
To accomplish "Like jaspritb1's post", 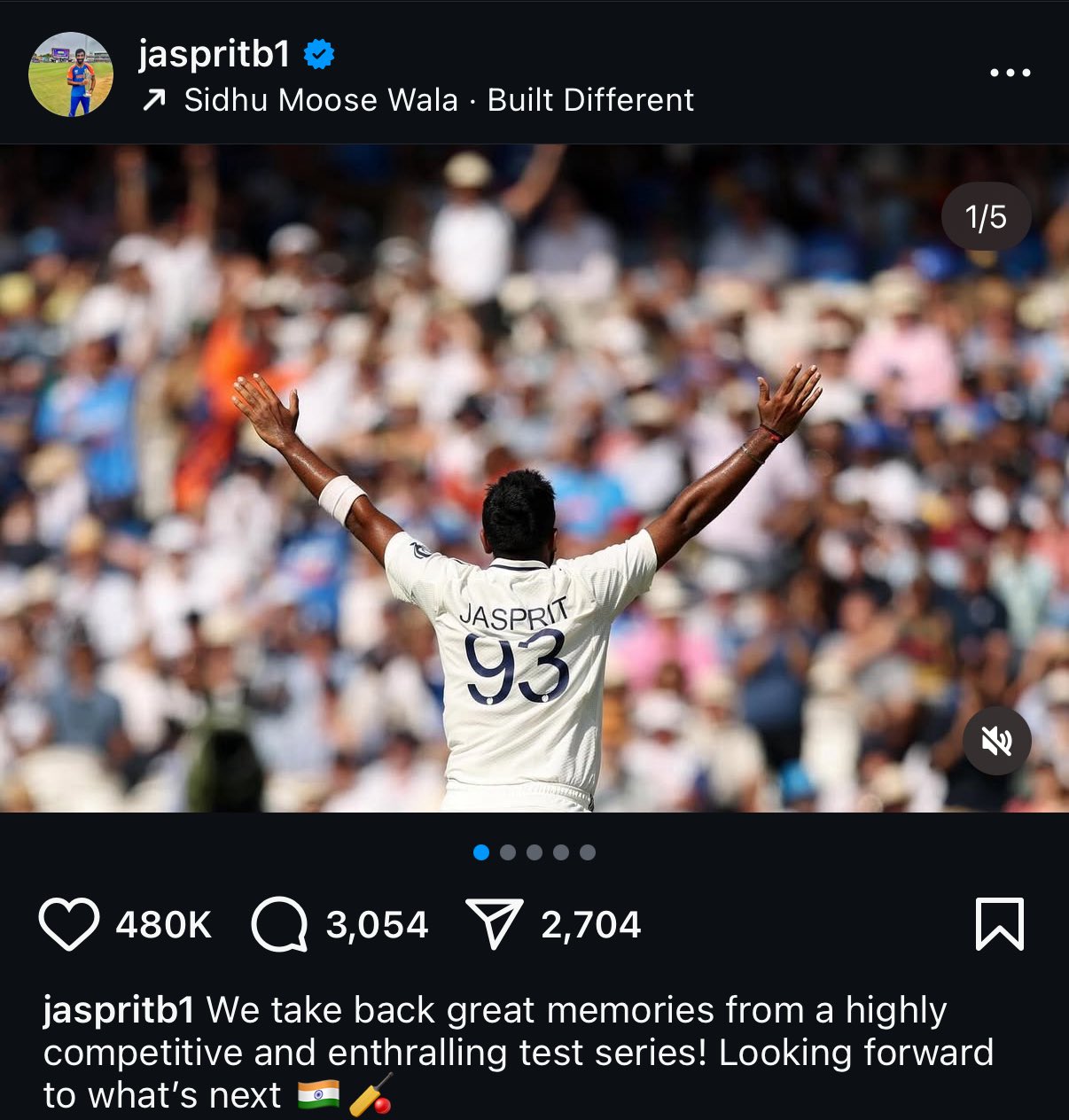I will (x=69, y=925).
